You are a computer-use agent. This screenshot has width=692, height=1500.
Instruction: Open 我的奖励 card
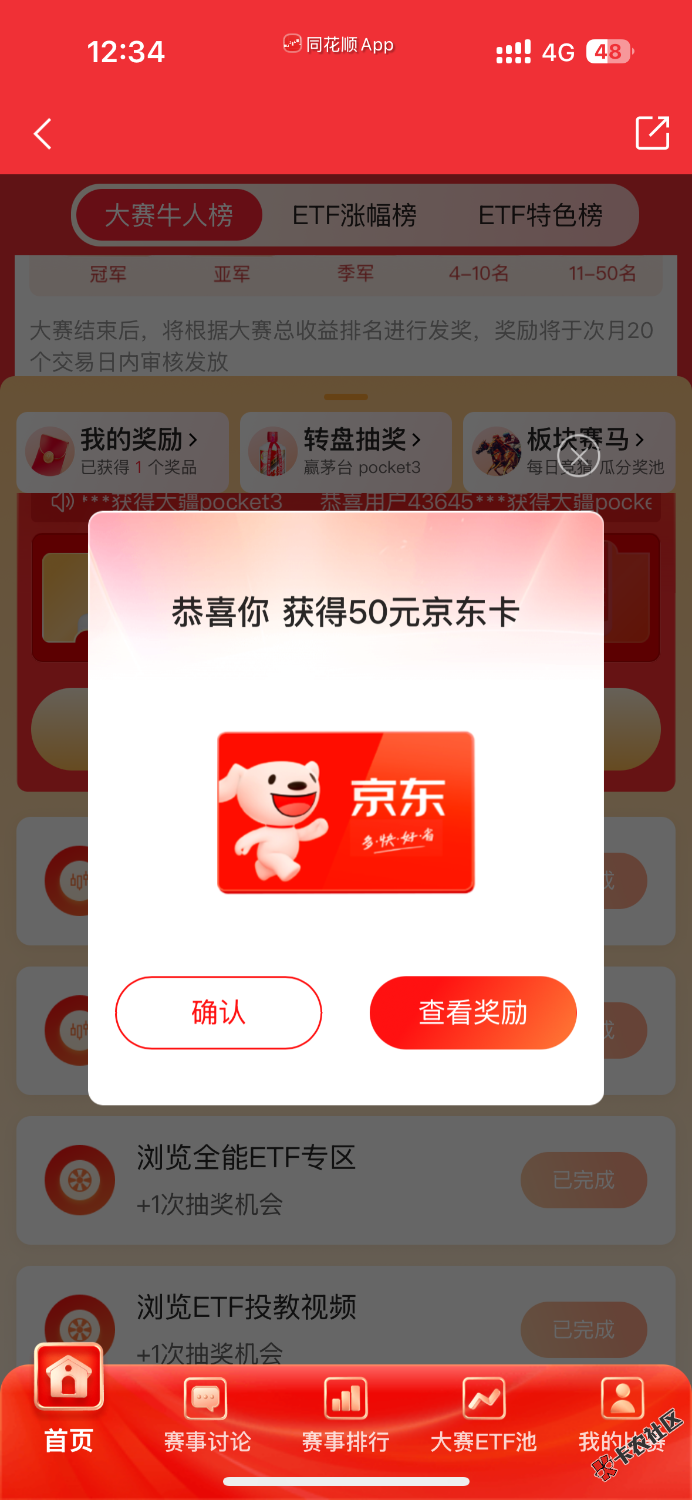(x=123, y=451)
